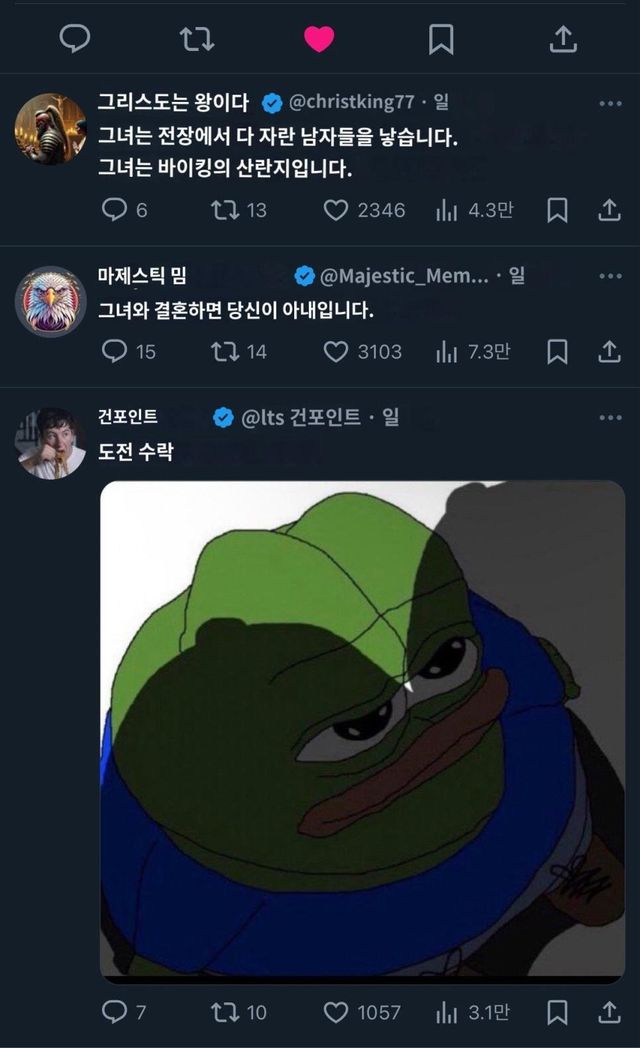Open Majestic_Mem eagle profile avatar

[x=50, y=301]
